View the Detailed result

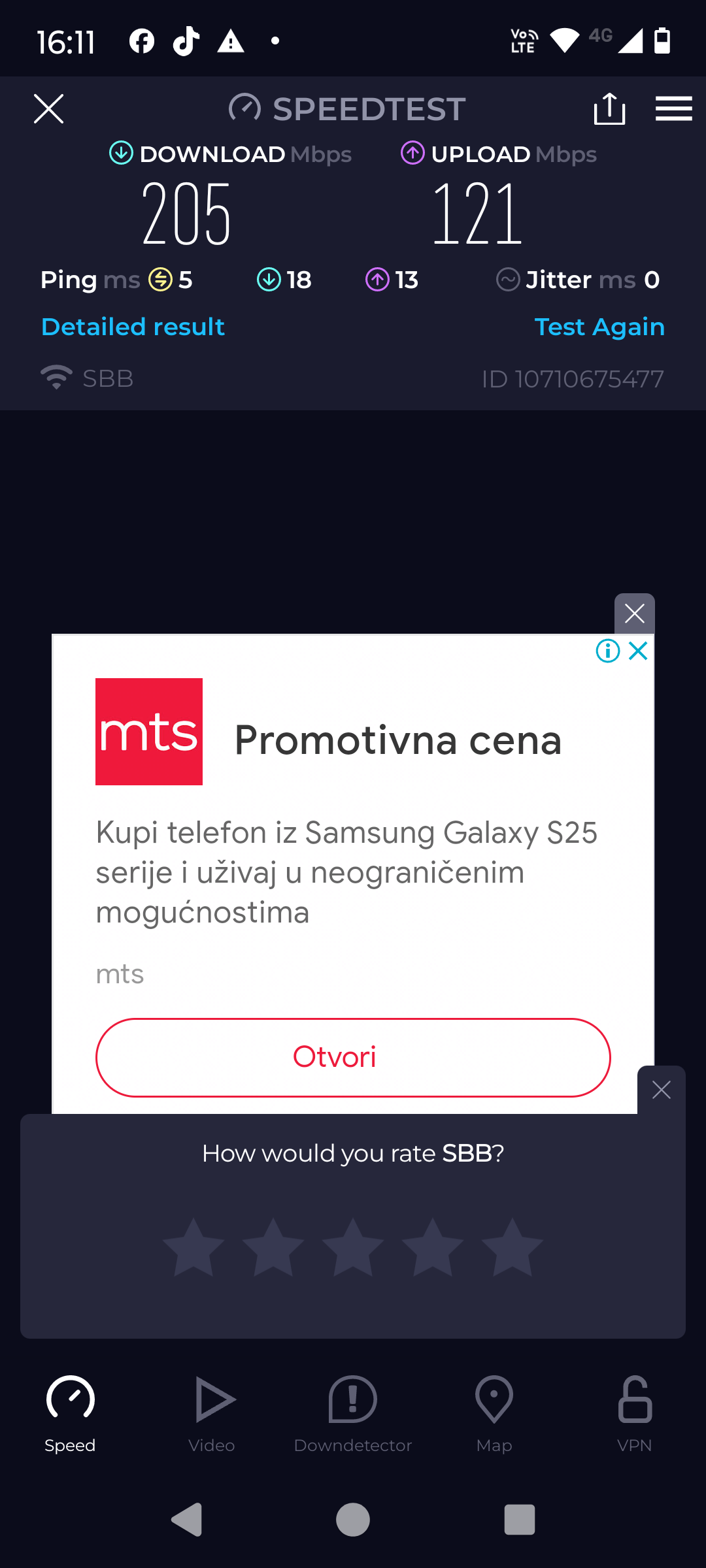point(133,327)
